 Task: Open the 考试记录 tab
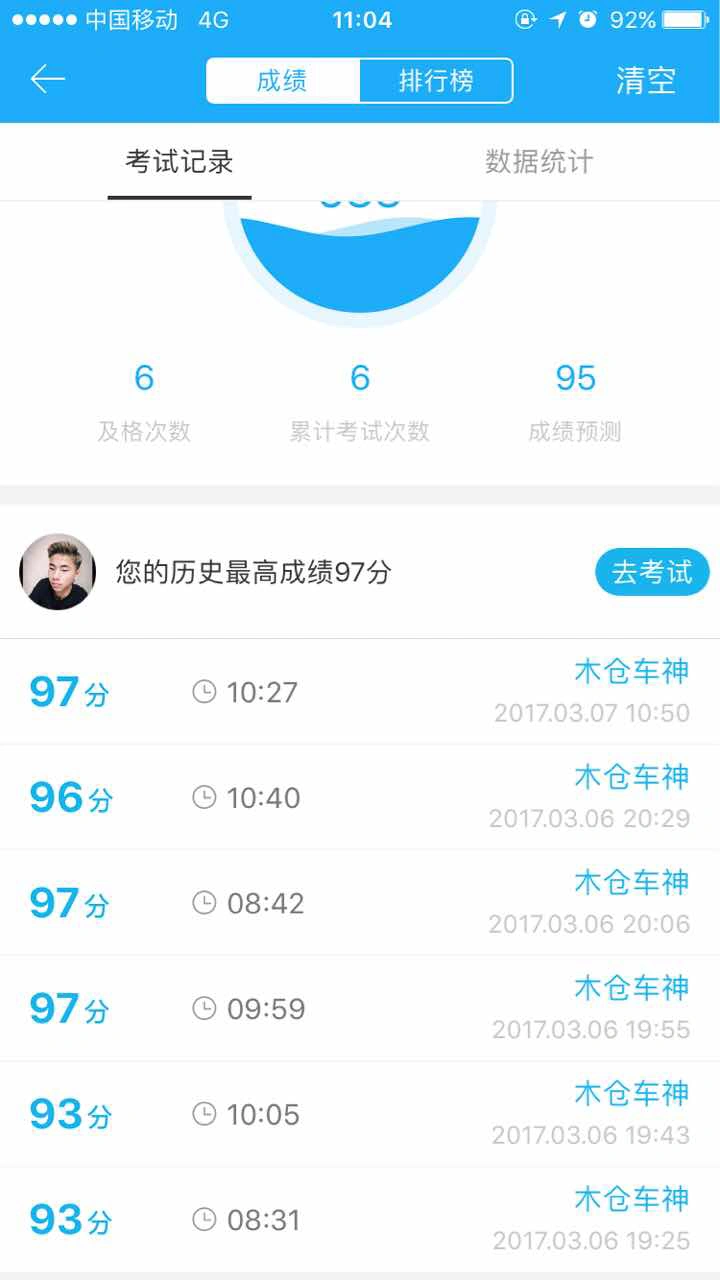[179, 162]
